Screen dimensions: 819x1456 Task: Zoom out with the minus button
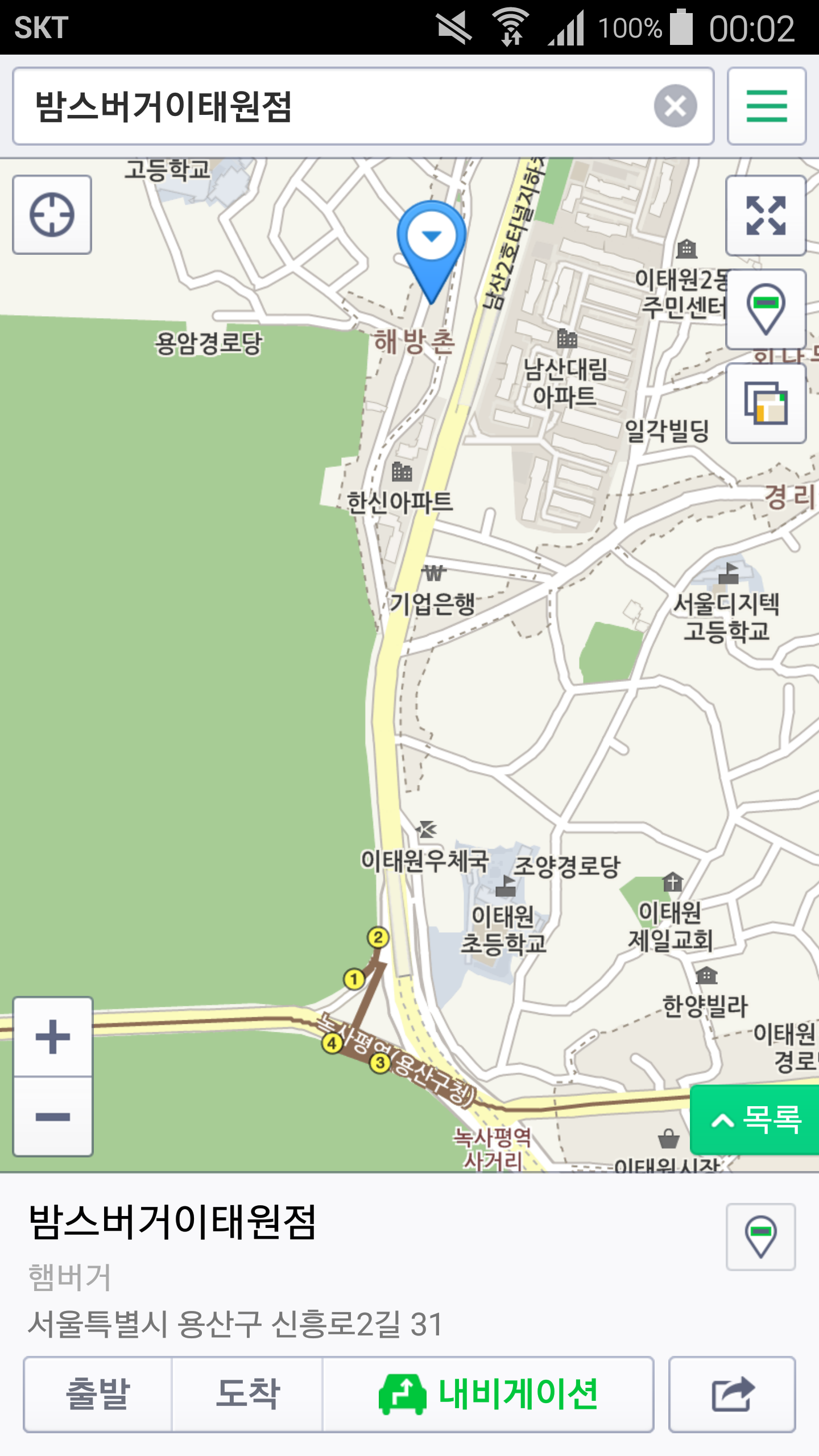(x=53, y=1116)
